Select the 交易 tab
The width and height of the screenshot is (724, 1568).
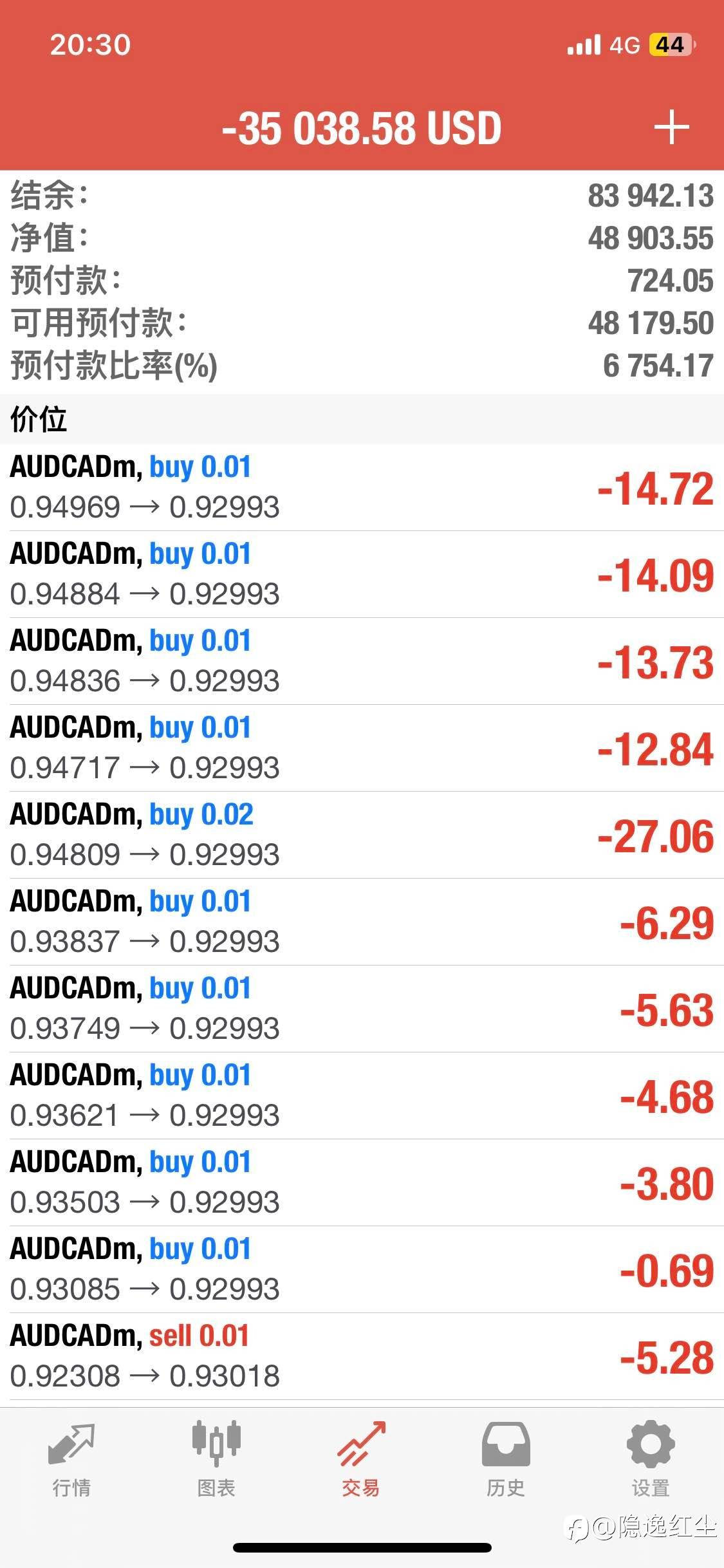(361, 1459)
